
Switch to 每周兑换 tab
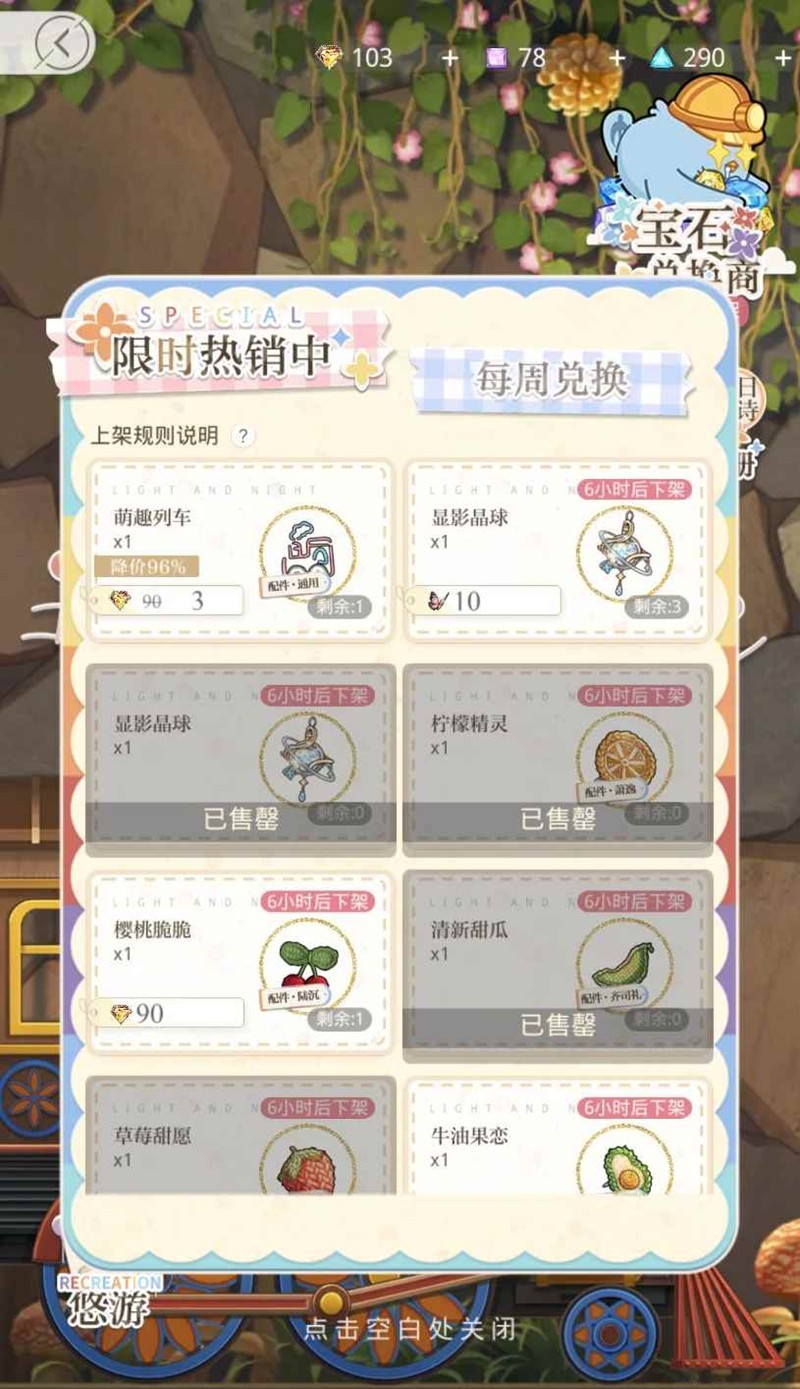[x=551, y=380]
